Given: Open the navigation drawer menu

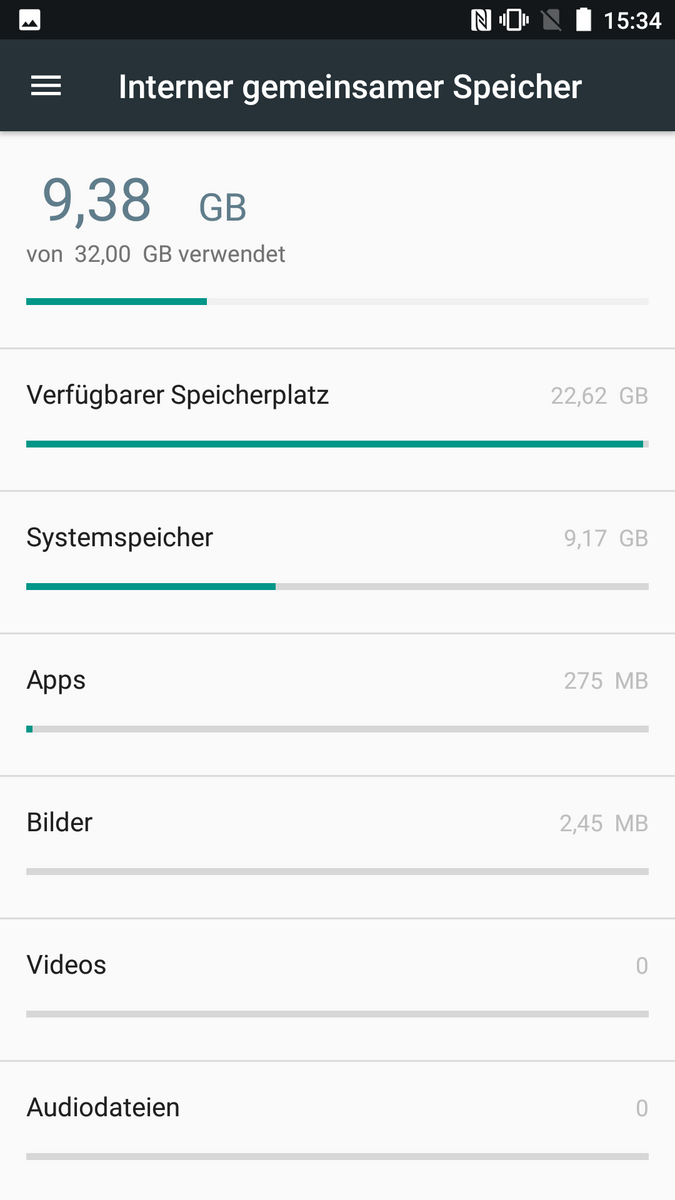Looking at the screenshot, I should pos(46,86).
